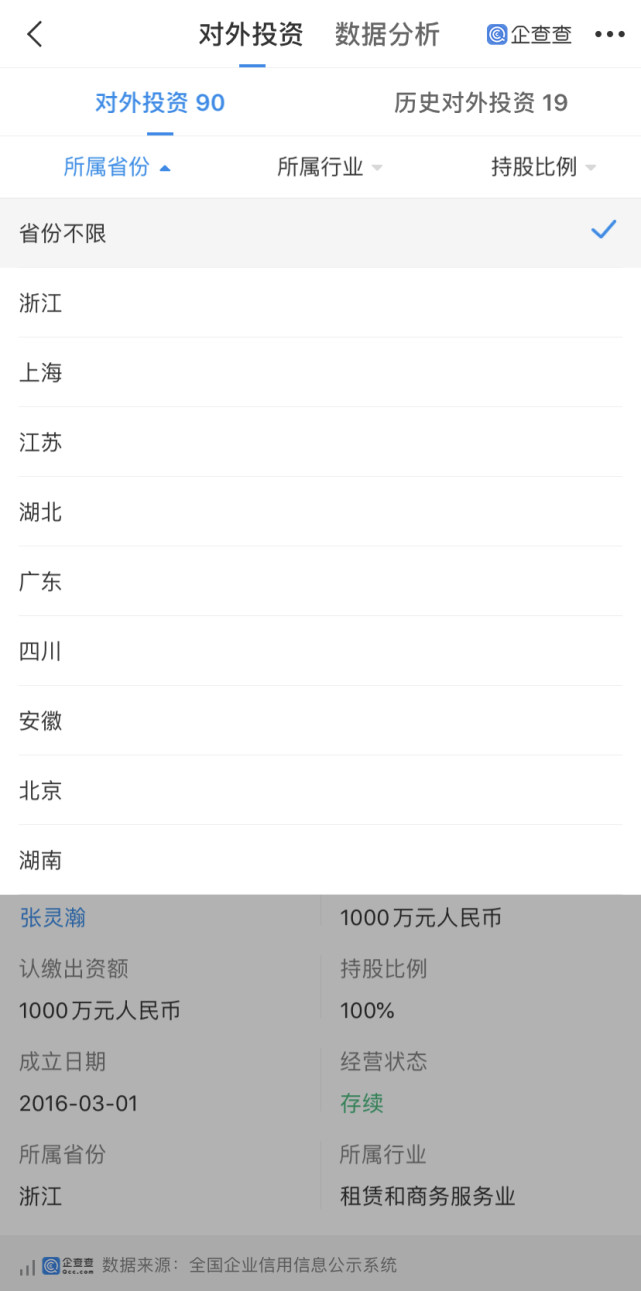This screenshot has height=1291, width=641.
Task: Choose 四川 province
Action: tap(320, 651)
